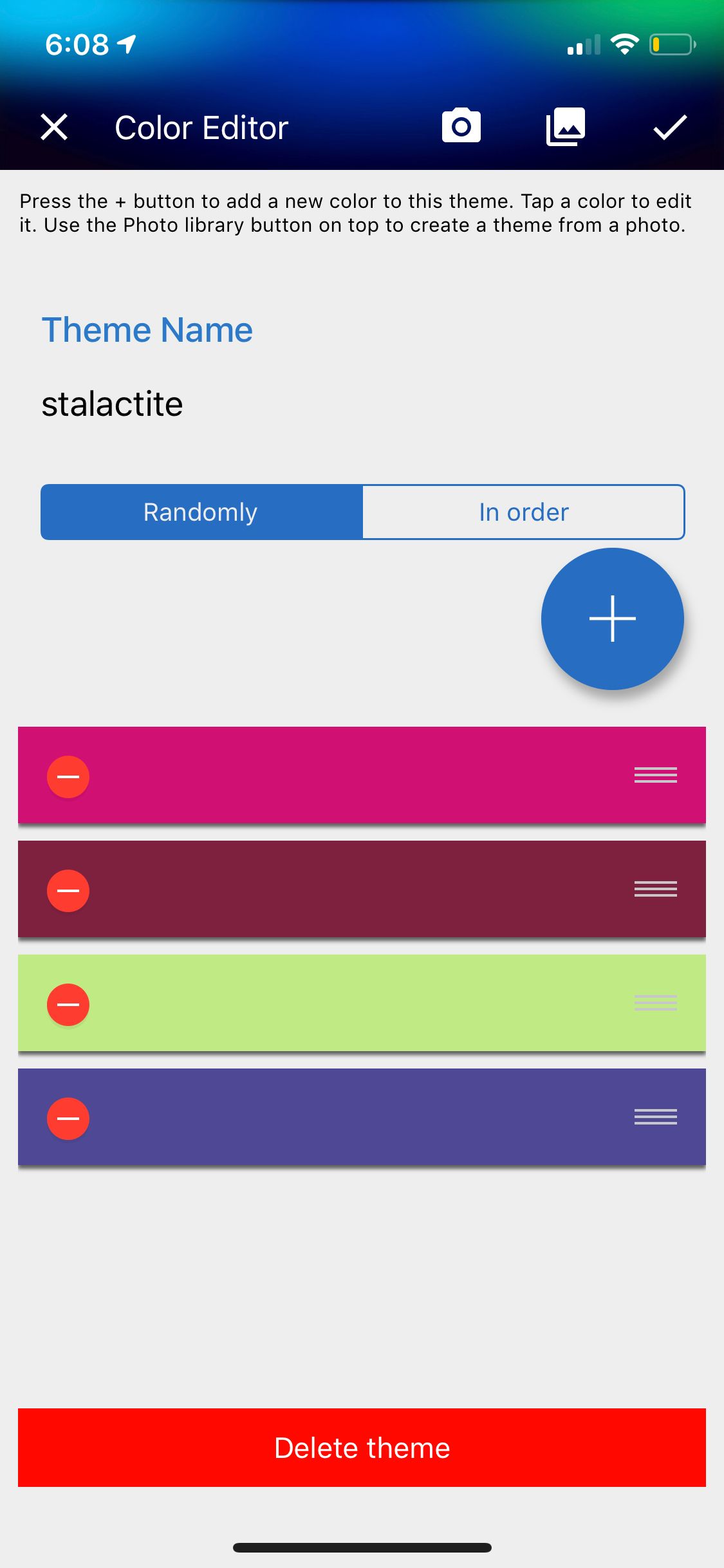Delete theme using the red button
Screen dimensions: 724x1568
tap(362, 1448)
